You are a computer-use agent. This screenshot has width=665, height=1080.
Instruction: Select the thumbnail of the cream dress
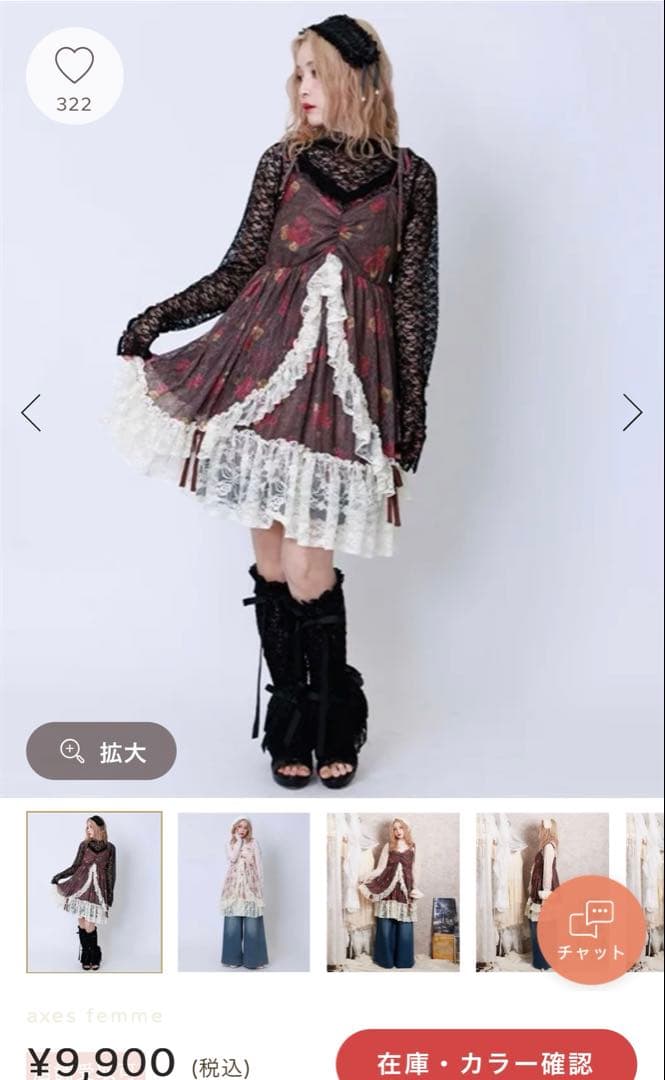(244, 892)
